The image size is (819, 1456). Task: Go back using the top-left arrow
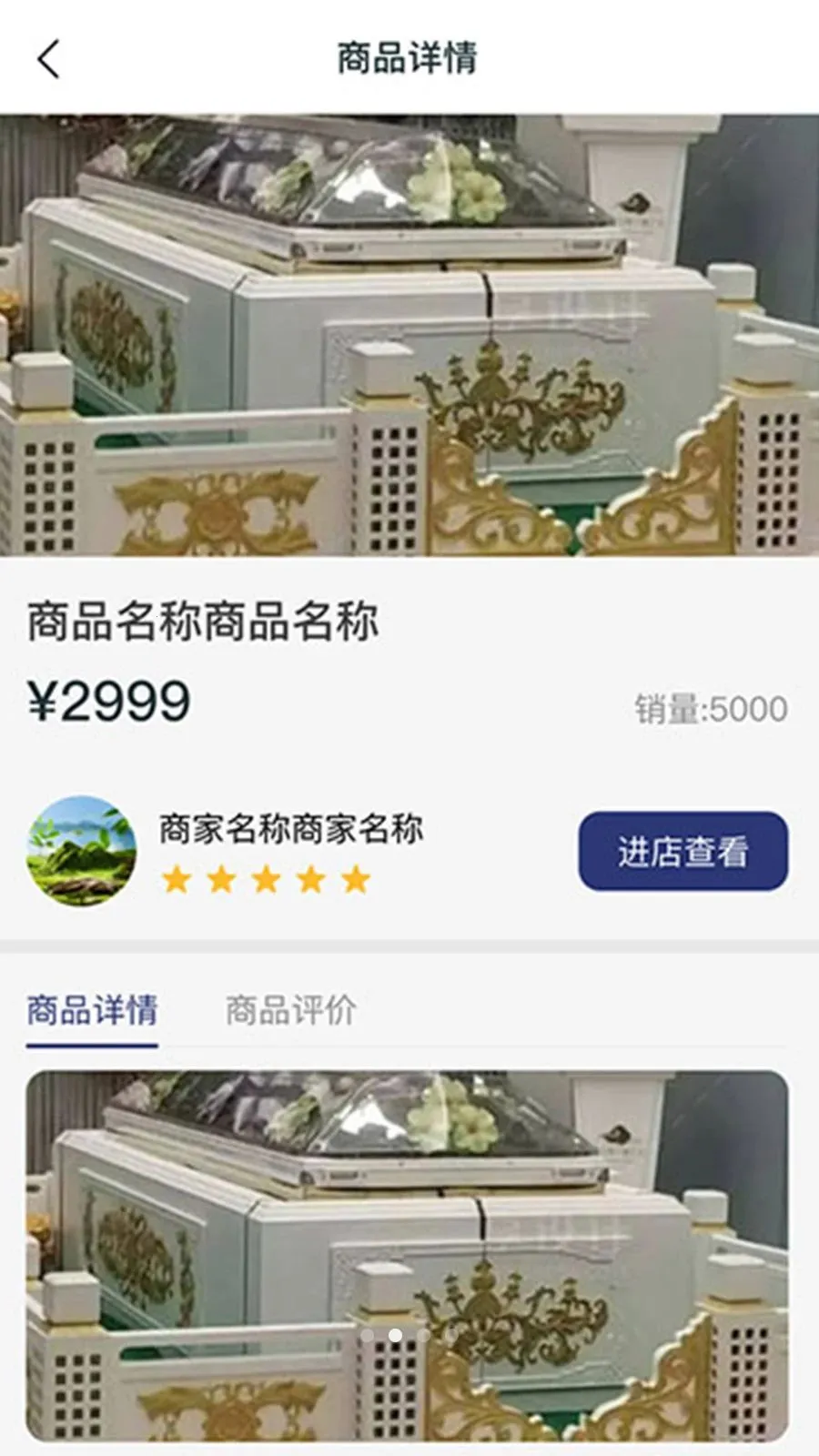[x=49, y=59]
